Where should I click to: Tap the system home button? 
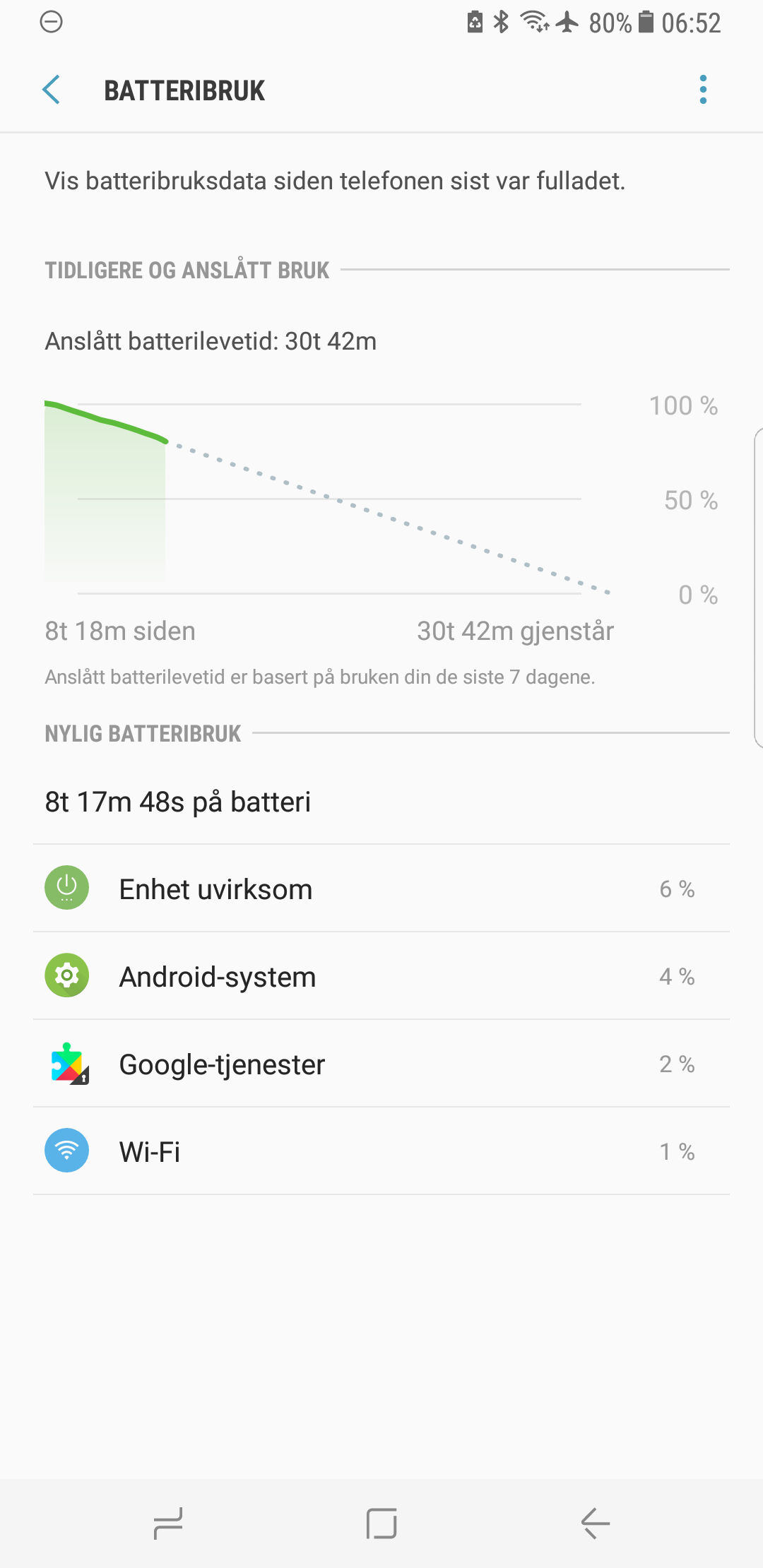[381, 1523]
